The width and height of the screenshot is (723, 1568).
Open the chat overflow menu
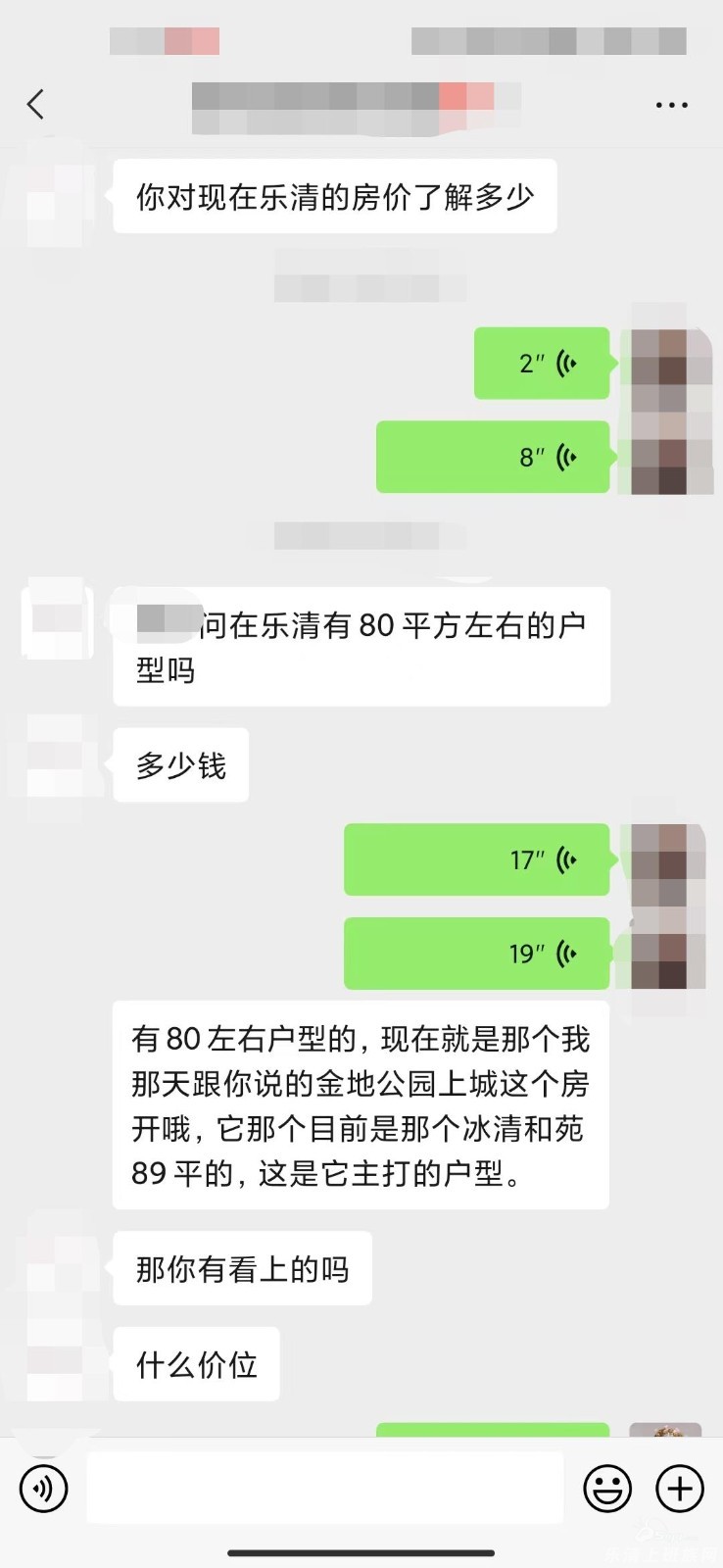(671, 105)
